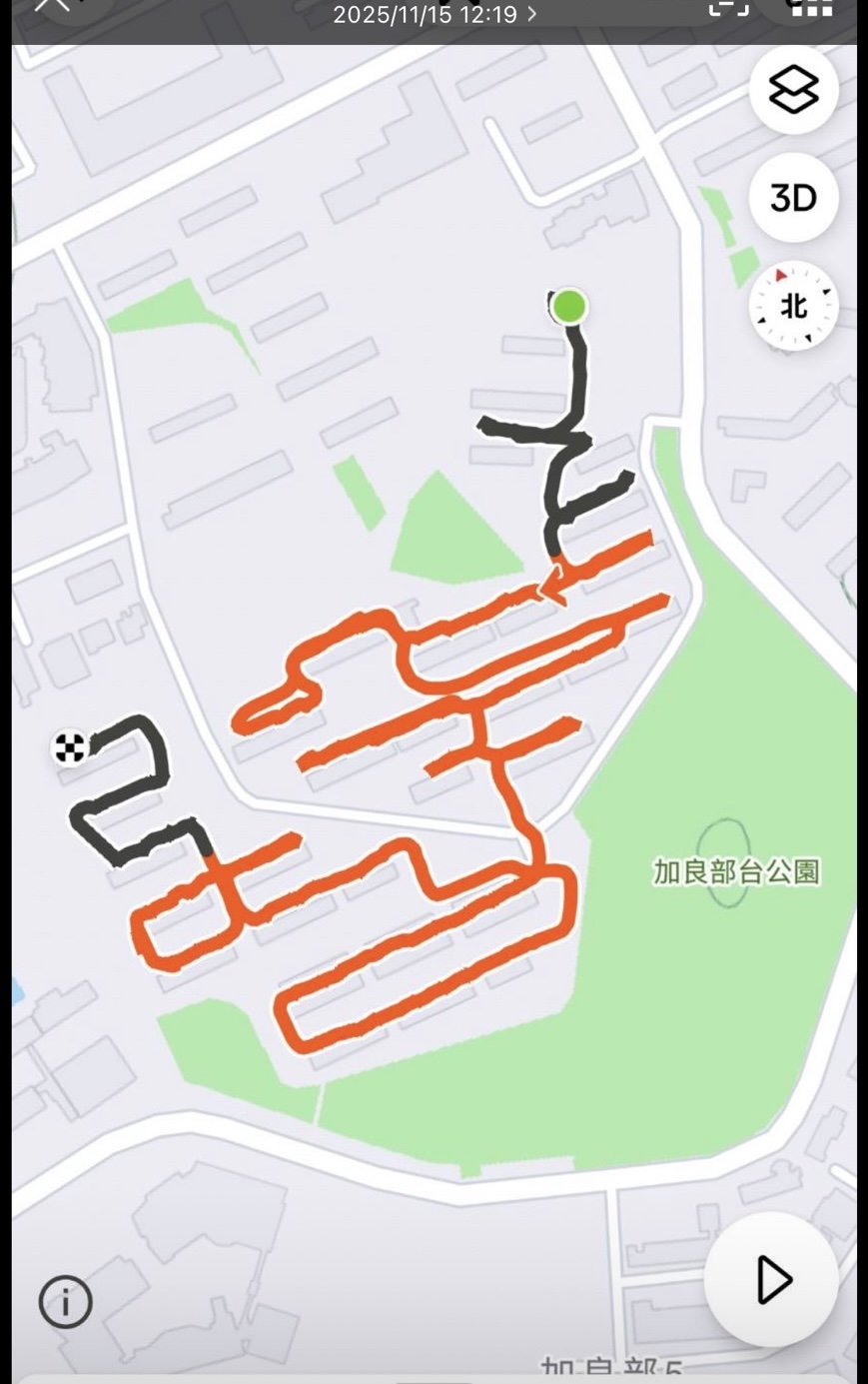The image size is (868, 1384).
Task: Open the 2025/11/15 12:19 date selector
Action: pos(434,14)
